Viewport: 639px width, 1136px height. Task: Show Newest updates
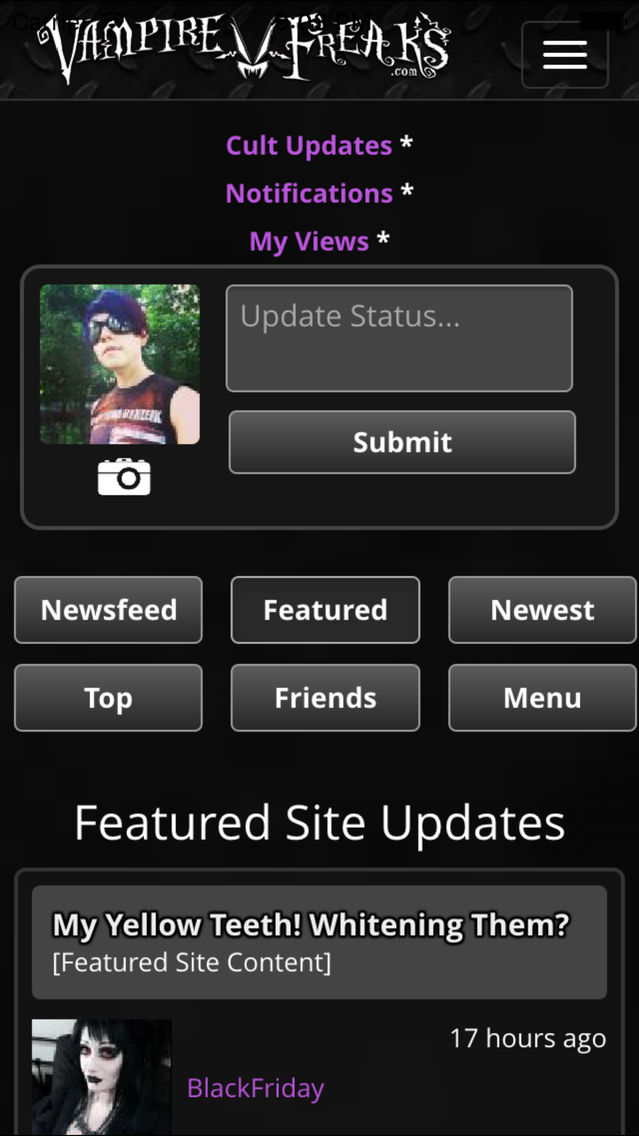[x=542, y=610]
